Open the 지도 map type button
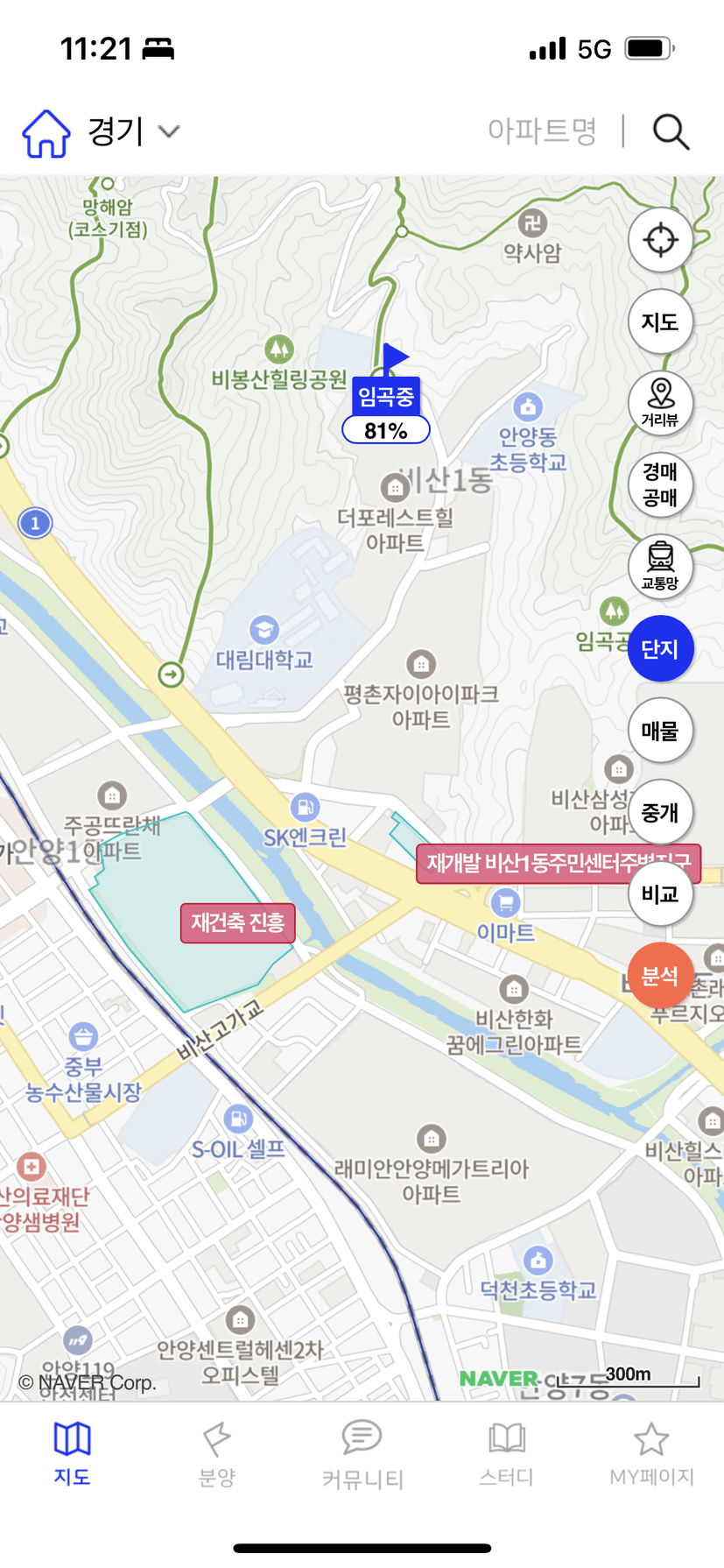 pyautogui.click(x=660, y=322)
